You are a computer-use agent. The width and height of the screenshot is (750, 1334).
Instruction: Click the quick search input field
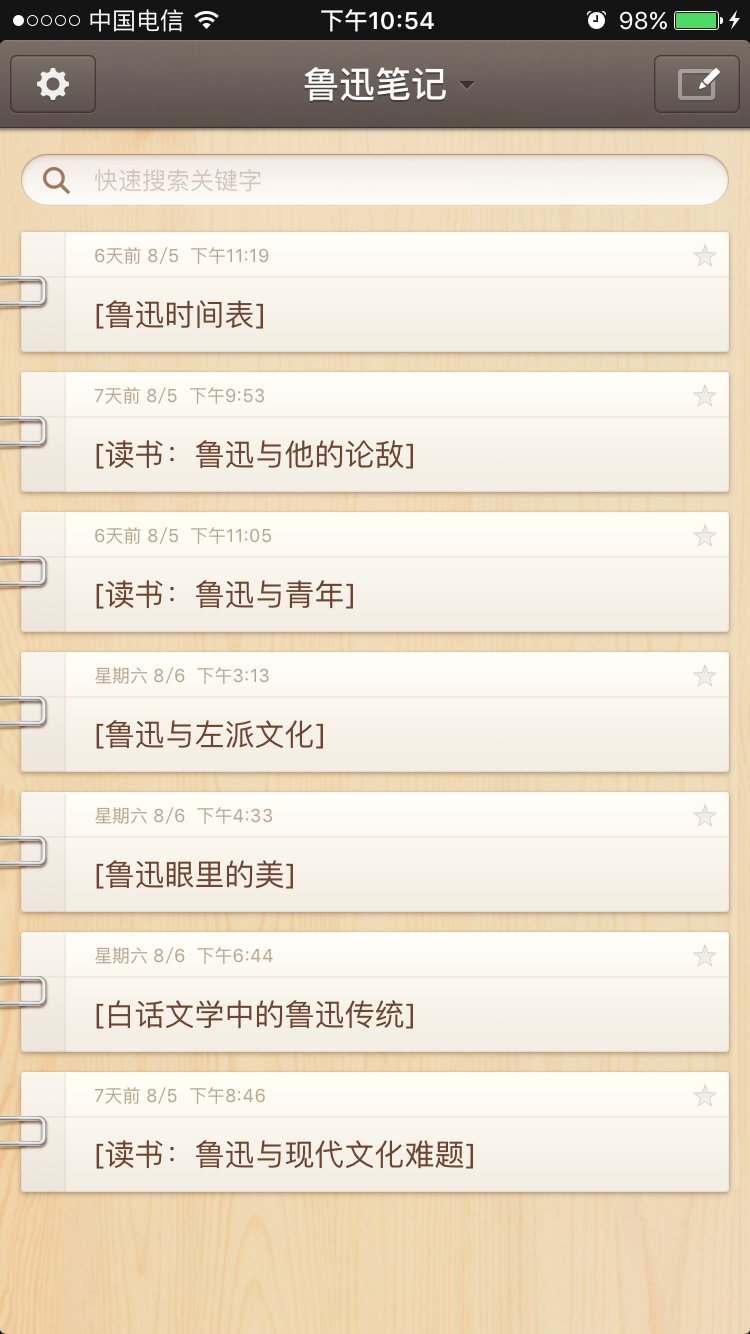click(375, 179)
